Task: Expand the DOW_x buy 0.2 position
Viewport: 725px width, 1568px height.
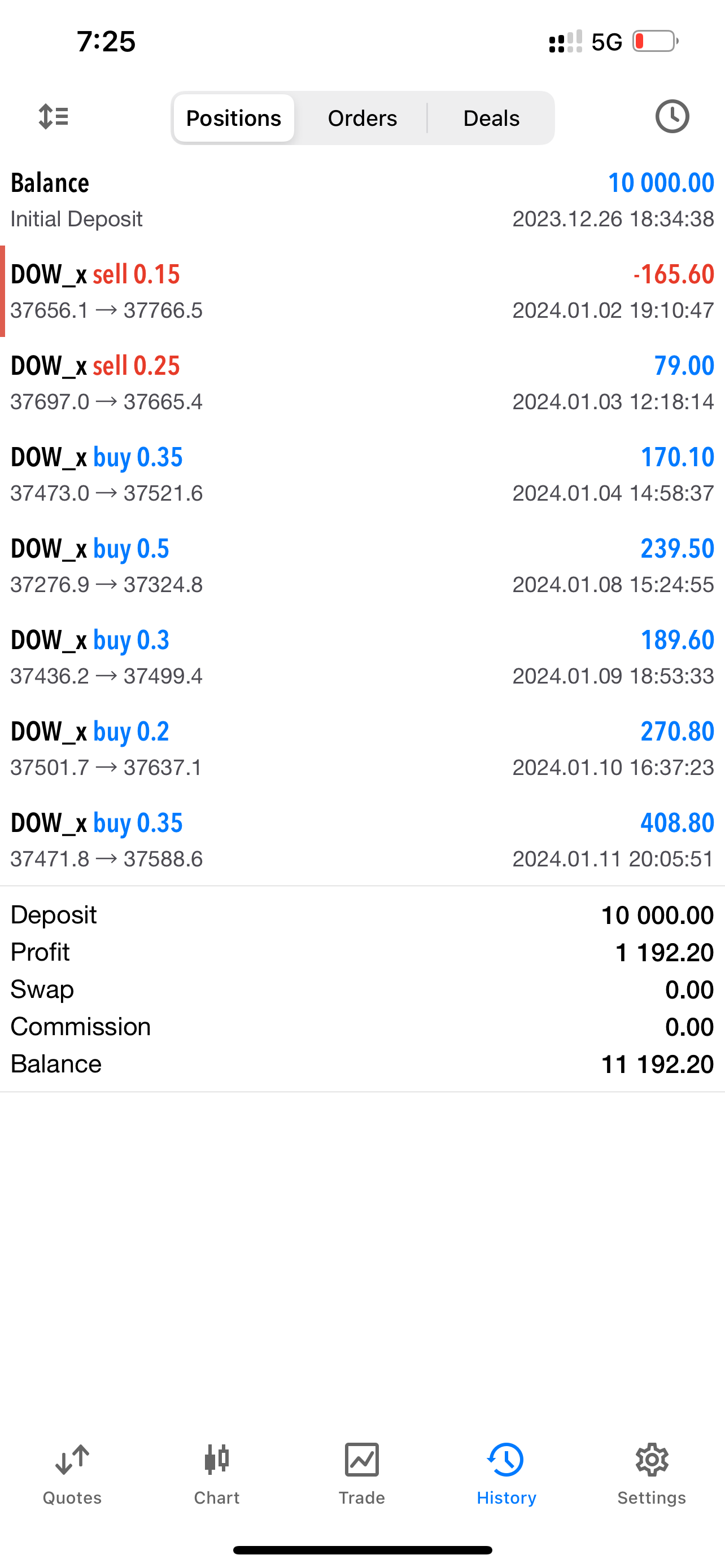Action: point(362,748)
